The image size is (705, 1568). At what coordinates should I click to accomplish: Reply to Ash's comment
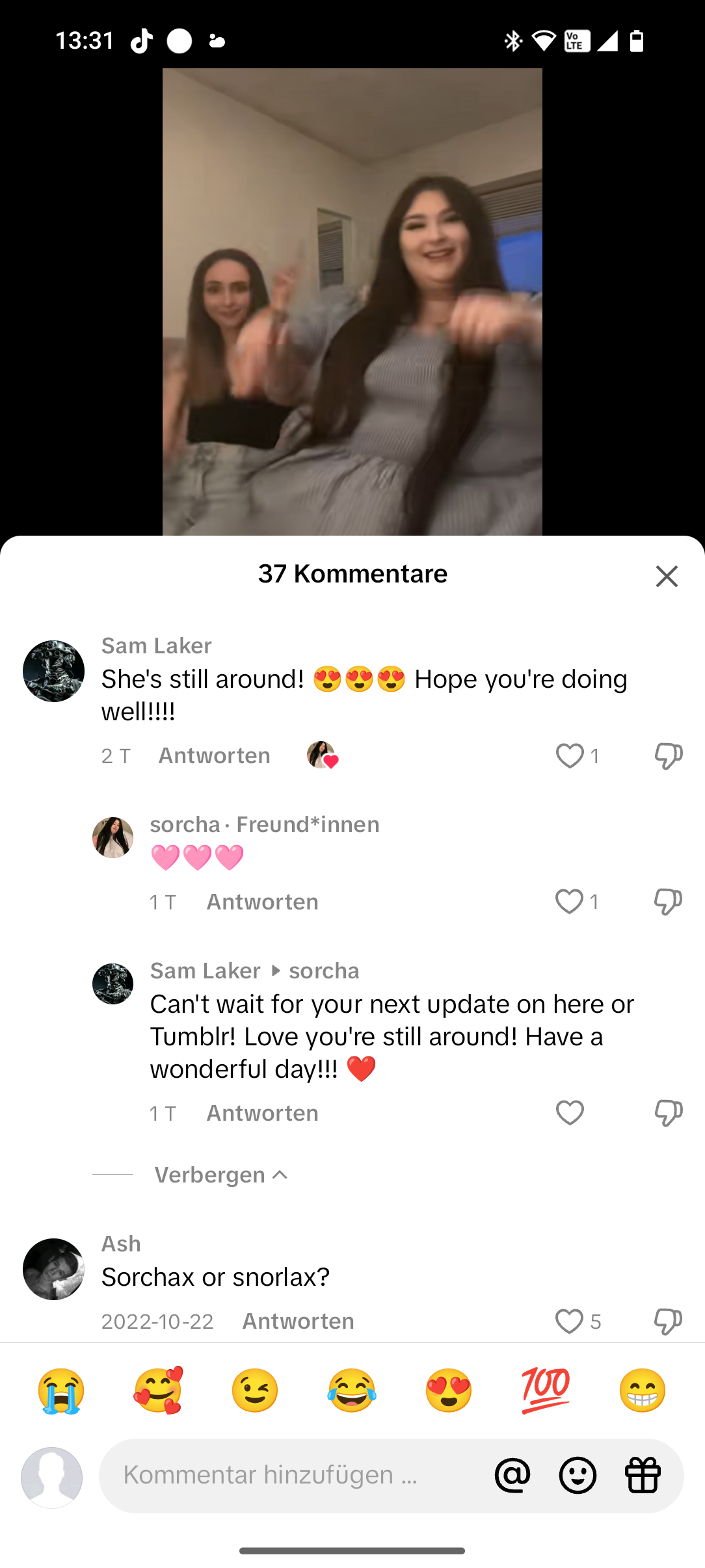pyautogui.click(x=298, y=1322)
